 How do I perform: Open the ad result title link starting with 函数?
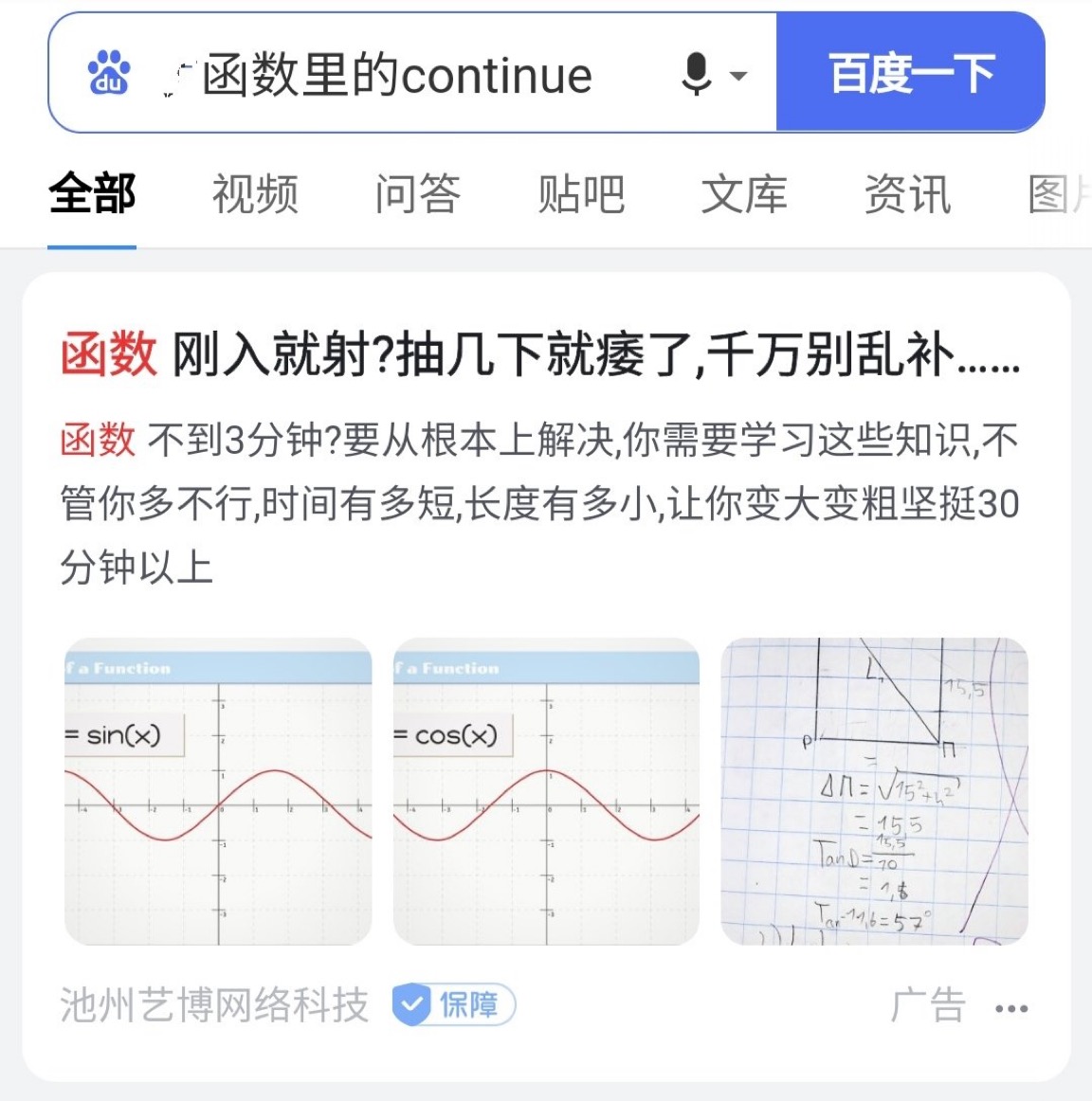pos(540,356)
